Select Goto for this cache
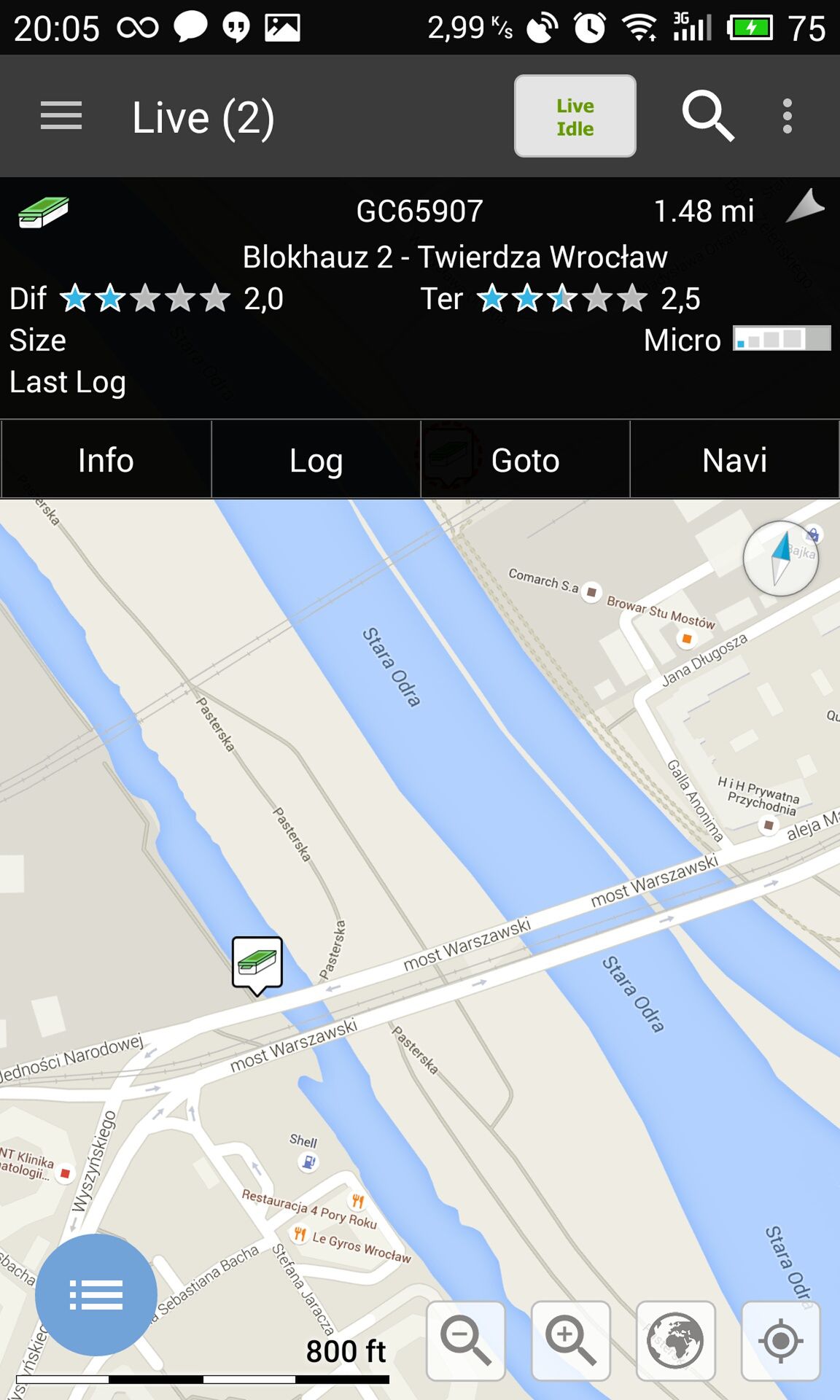 pos(525,460)
